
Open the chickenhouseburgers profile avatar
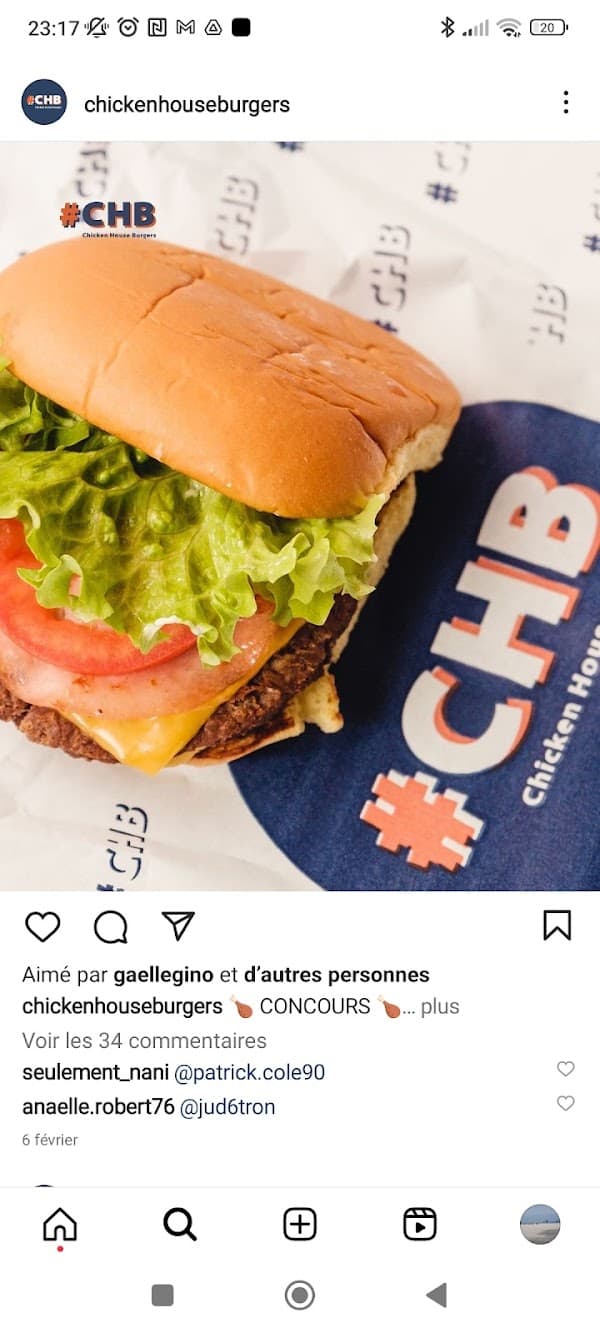tap(44, 102)
